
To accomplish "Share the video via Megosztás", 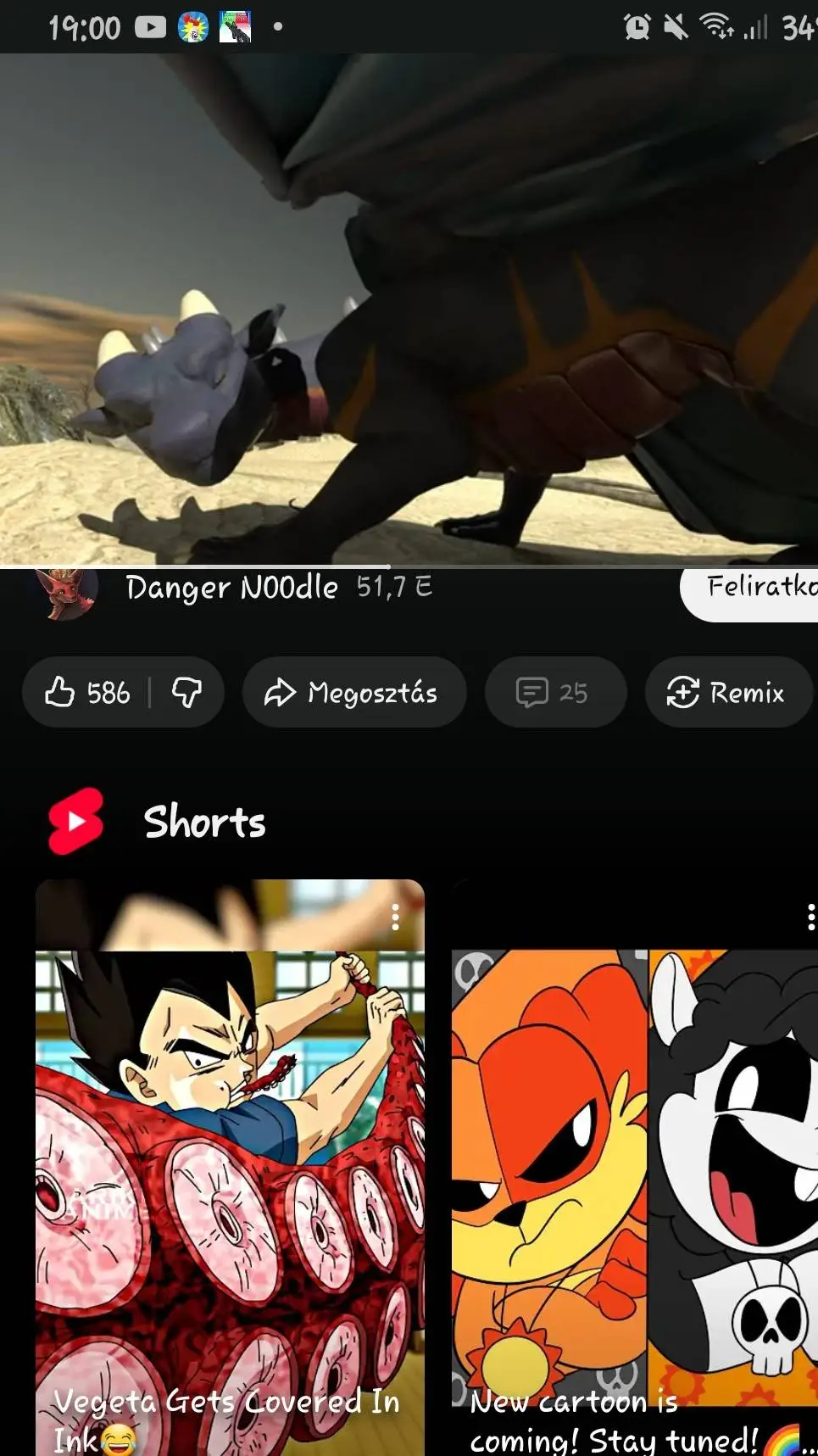I will [x=353, y=693].
